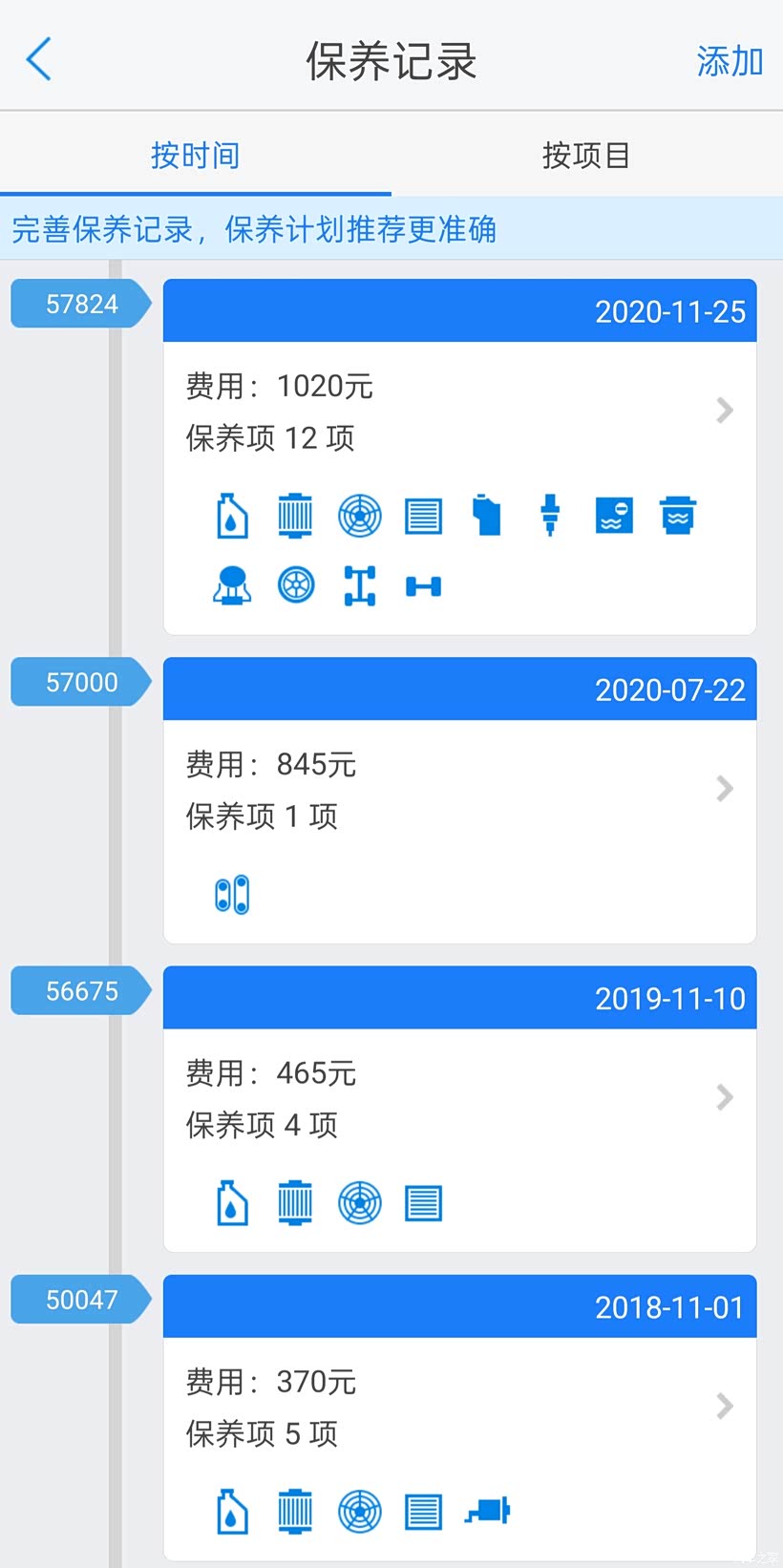
Task: Open the 2020-07-22 record costing 845元
Action: [x=459, y=800]
